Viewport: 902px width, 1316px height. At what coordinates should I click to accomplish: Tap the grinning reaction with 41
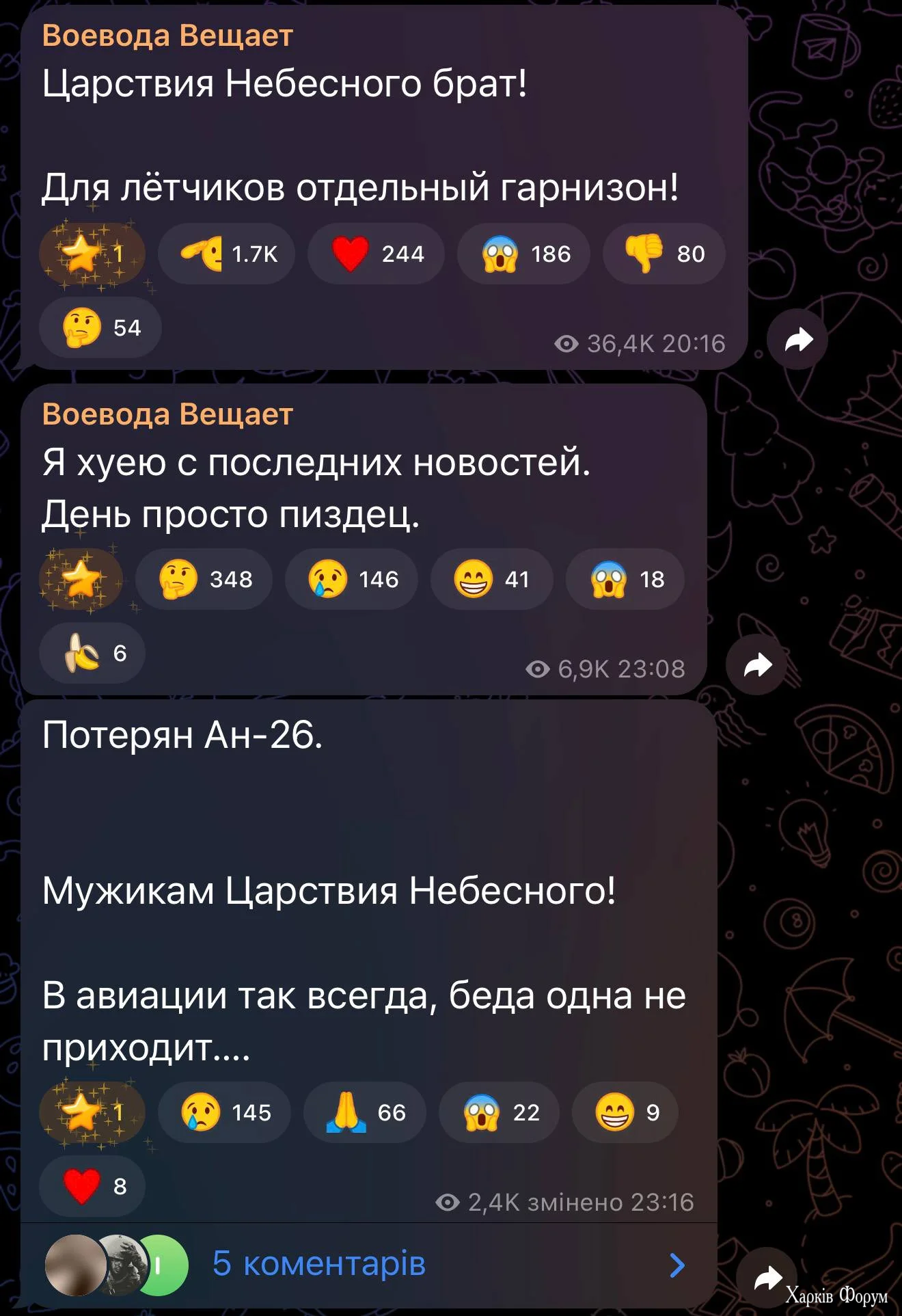tap(491, 579)
